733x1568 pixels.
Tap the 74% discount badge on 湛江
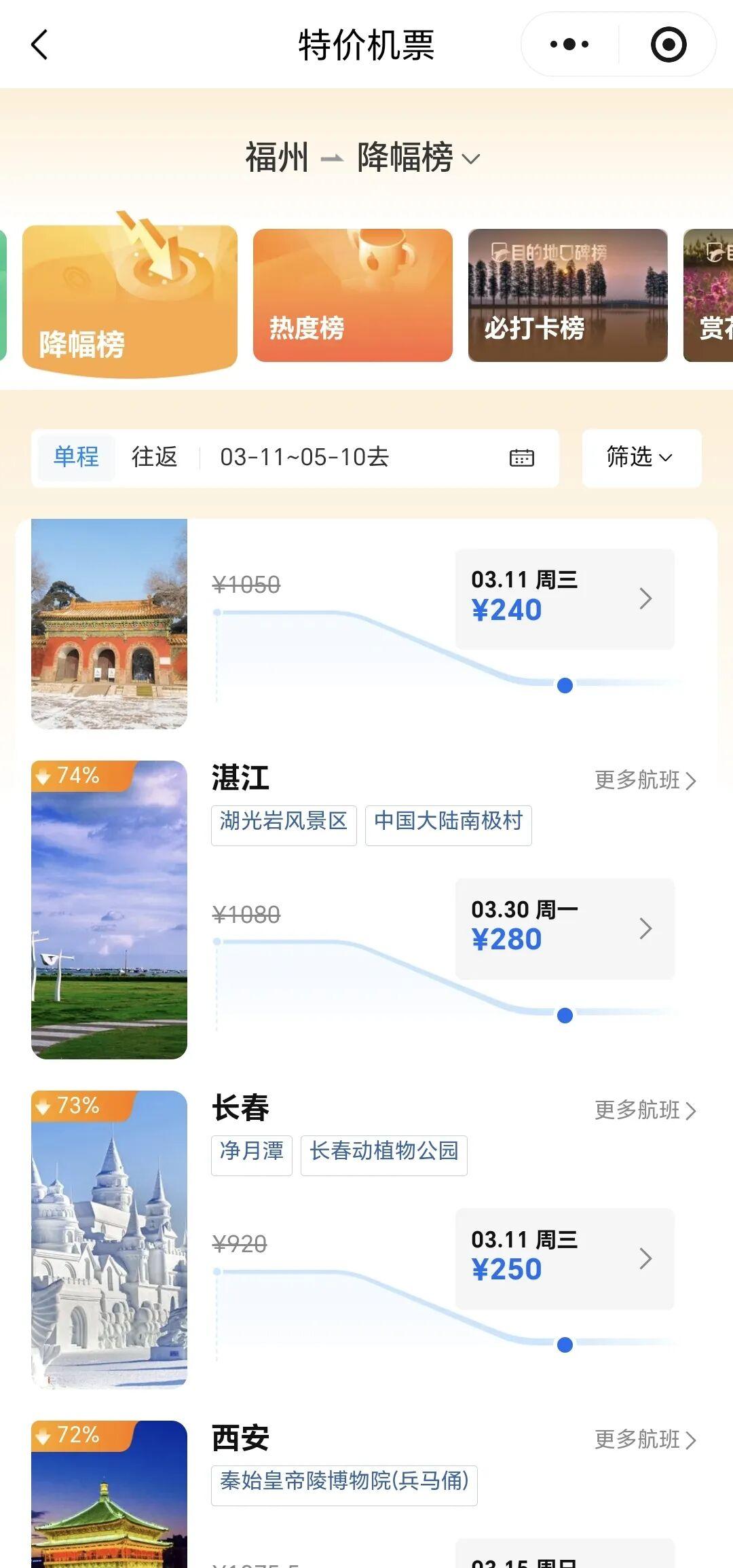(x=75, y=776)
